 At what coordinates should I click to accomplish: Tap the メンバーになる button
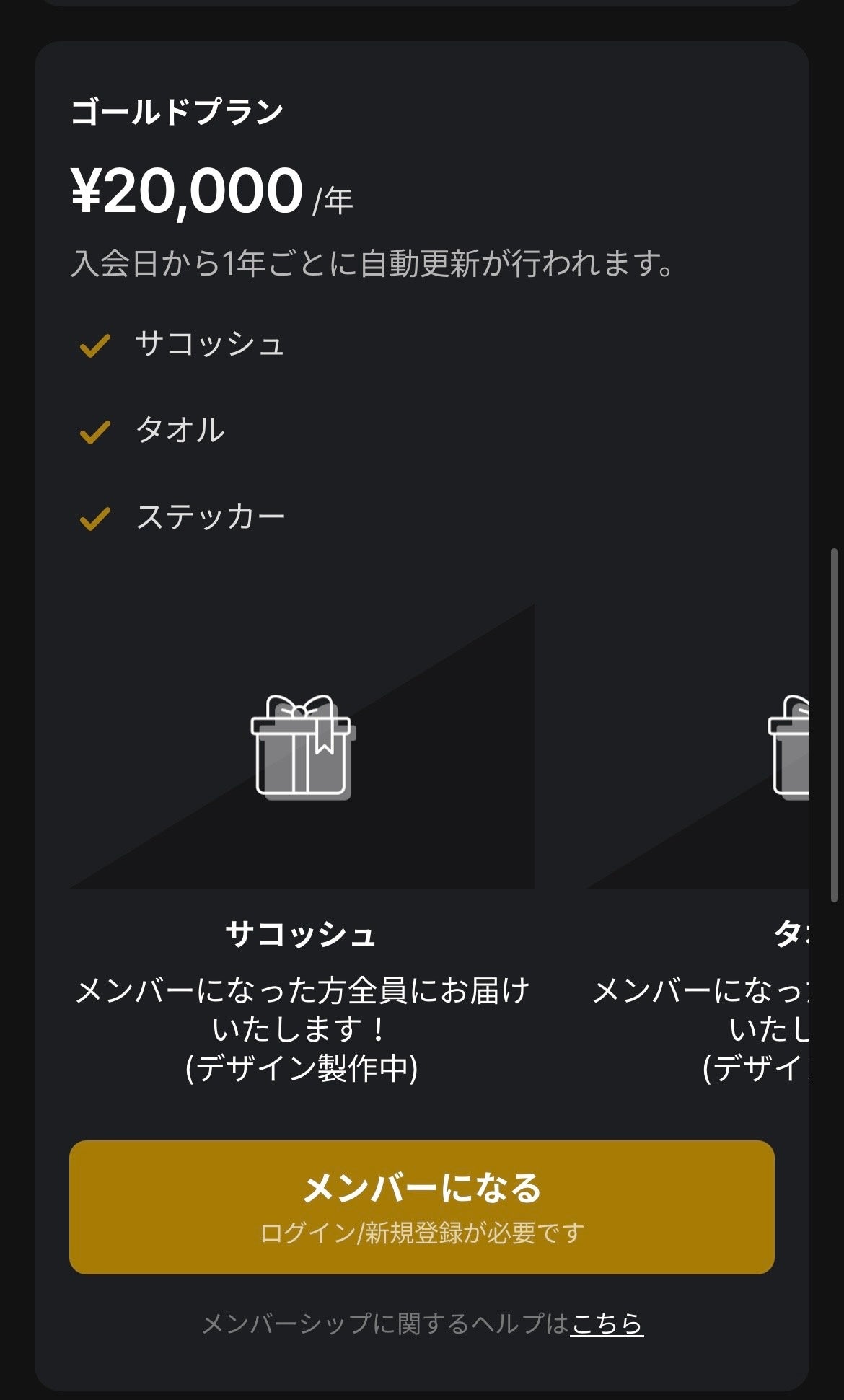pos(421,1207)
